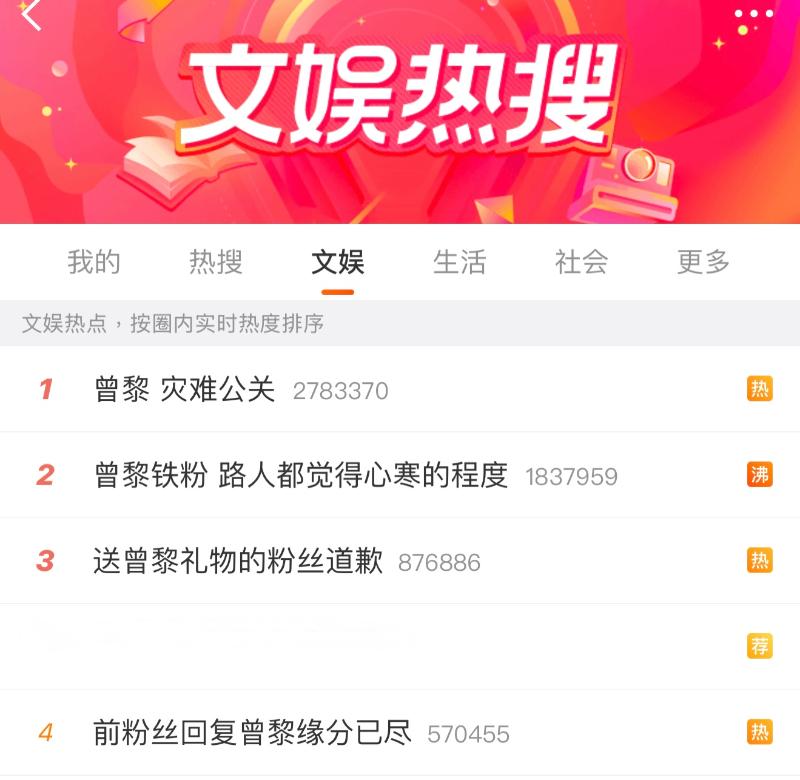Open the 更多 tab
Screen dimensions: 800x780
[704, 263]
